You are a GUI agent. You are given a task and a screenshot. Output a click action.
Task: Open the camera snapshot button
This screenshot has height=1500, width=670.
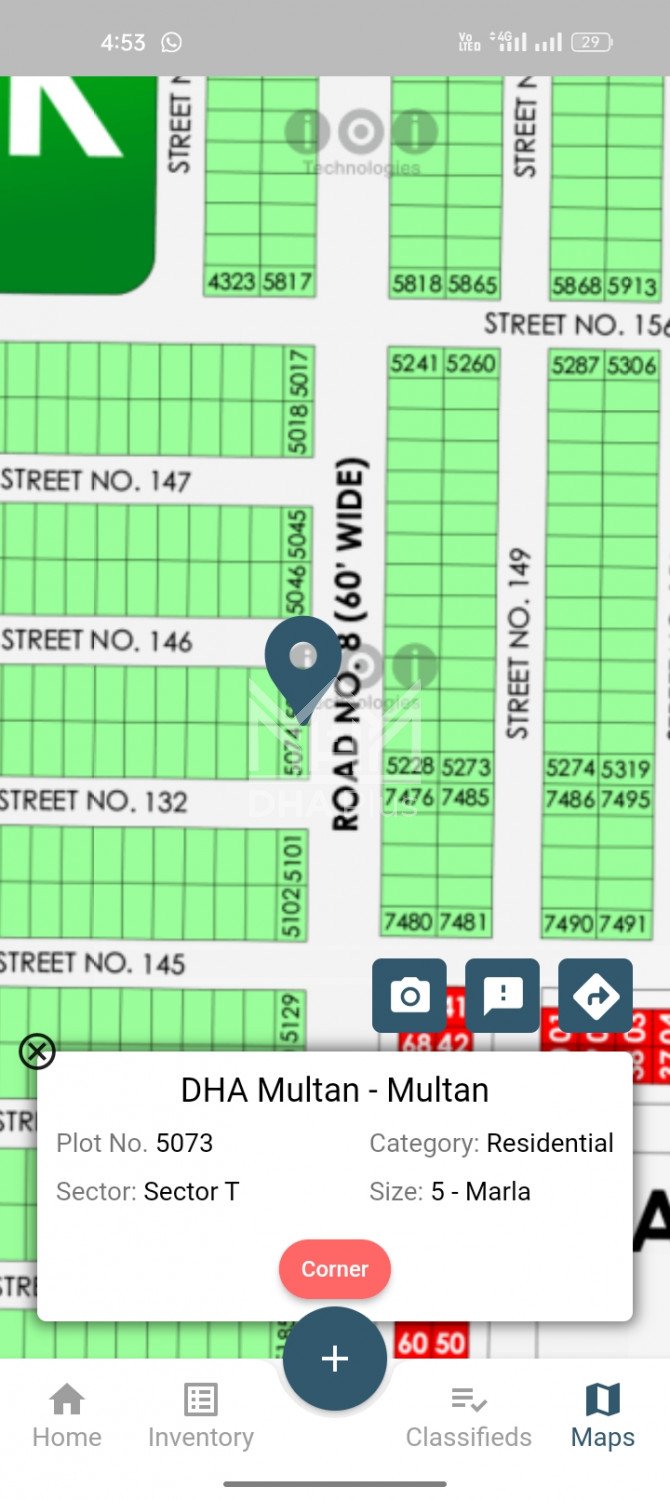[x=409, y=995]
